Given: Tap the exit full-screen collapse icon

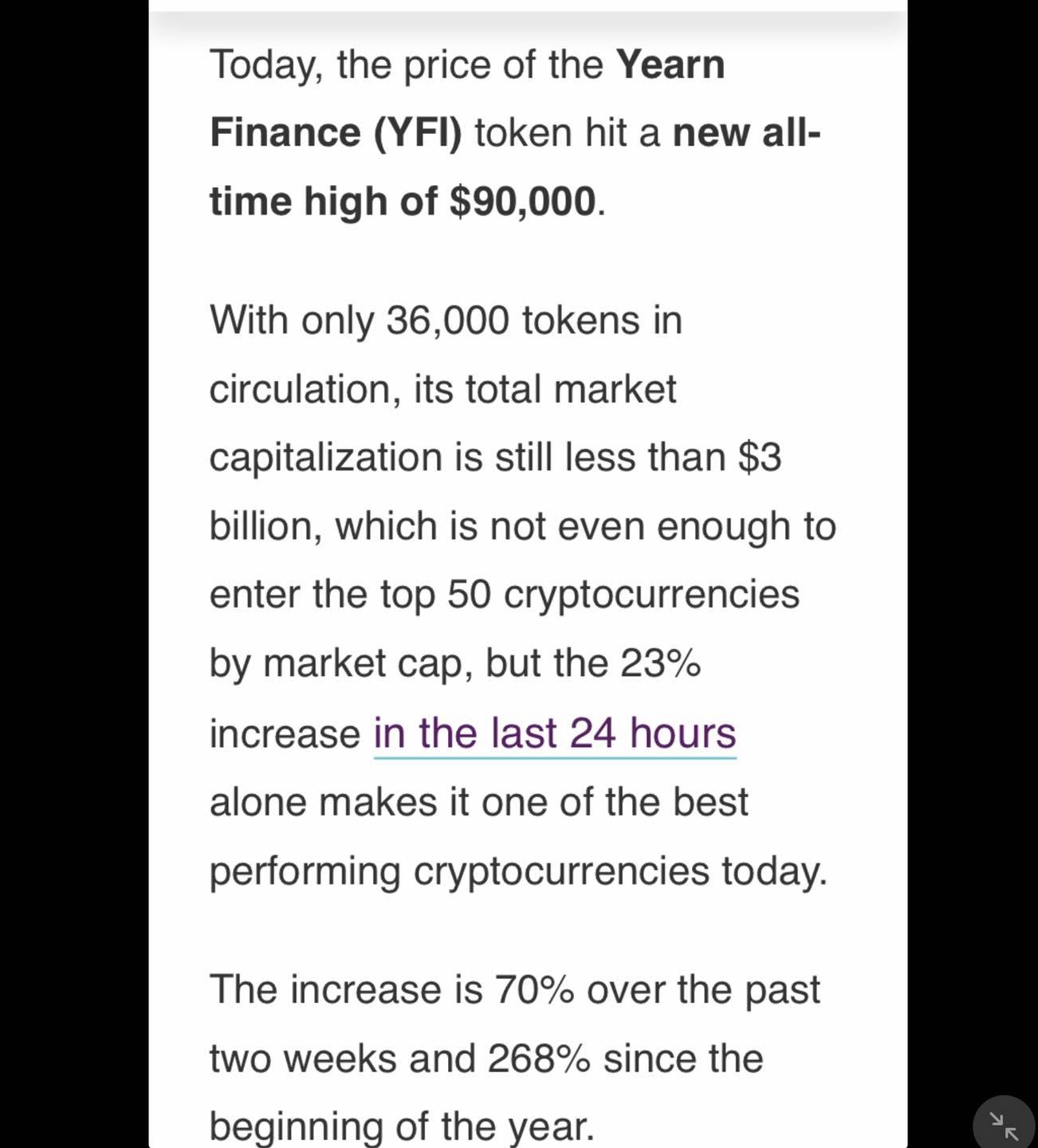Looking at the screenshot, I should pos(1004,1125).
